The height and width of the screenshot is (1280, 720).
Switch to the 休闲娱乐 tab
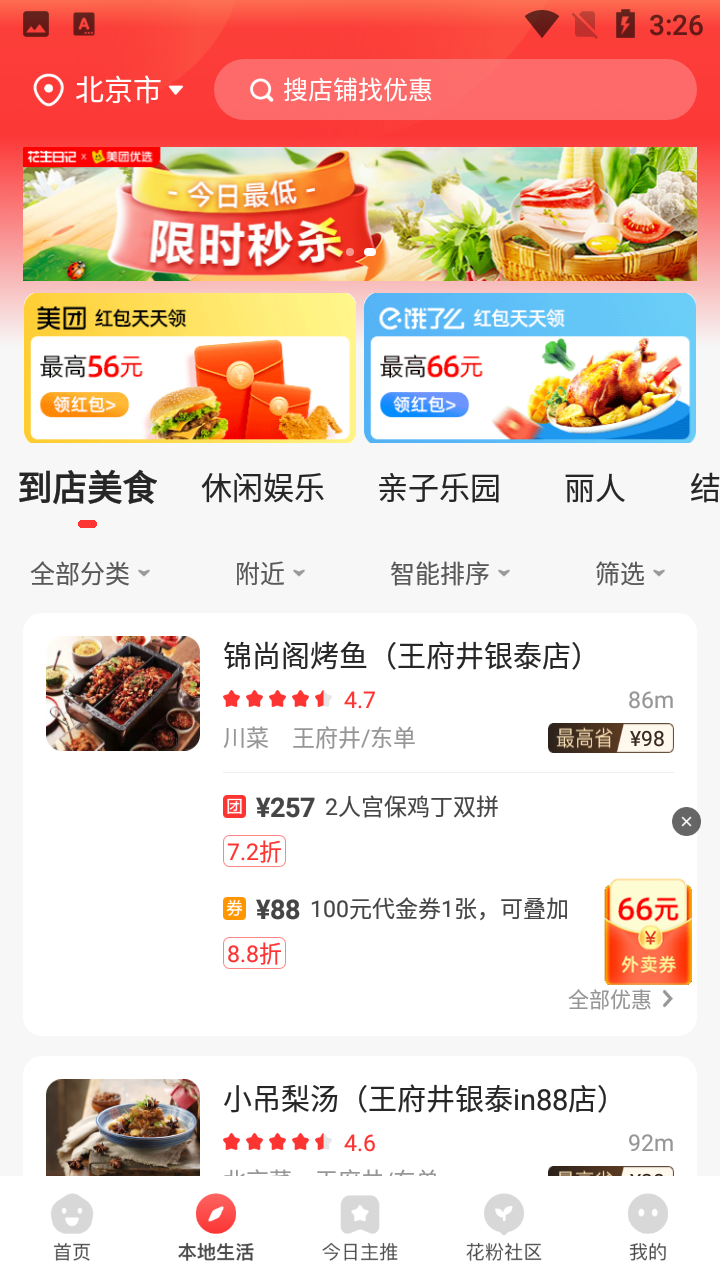(263, 488)
